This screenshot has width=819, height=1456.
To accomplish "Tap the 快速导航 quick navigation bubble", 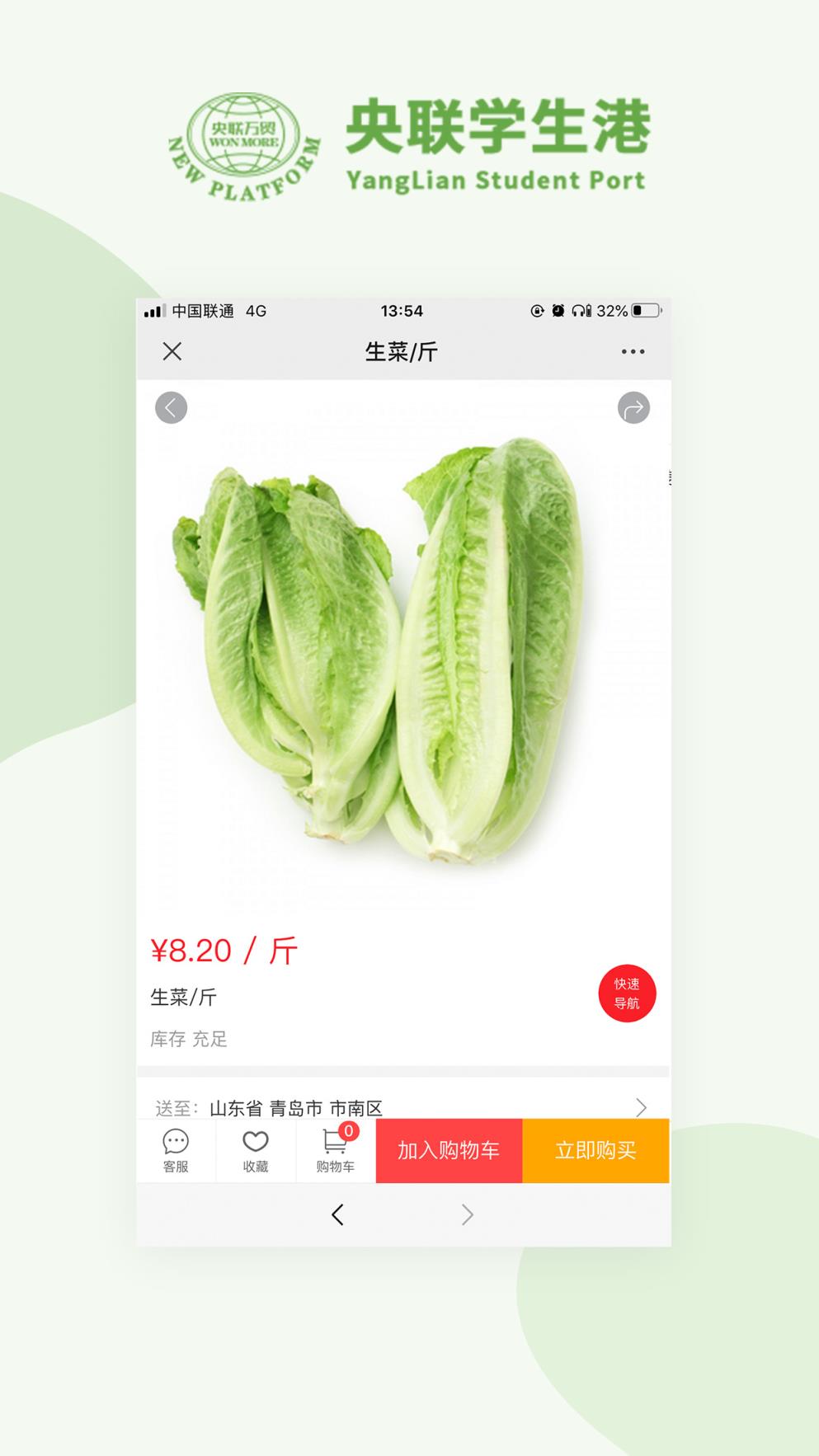I will (x=628, y=993).
